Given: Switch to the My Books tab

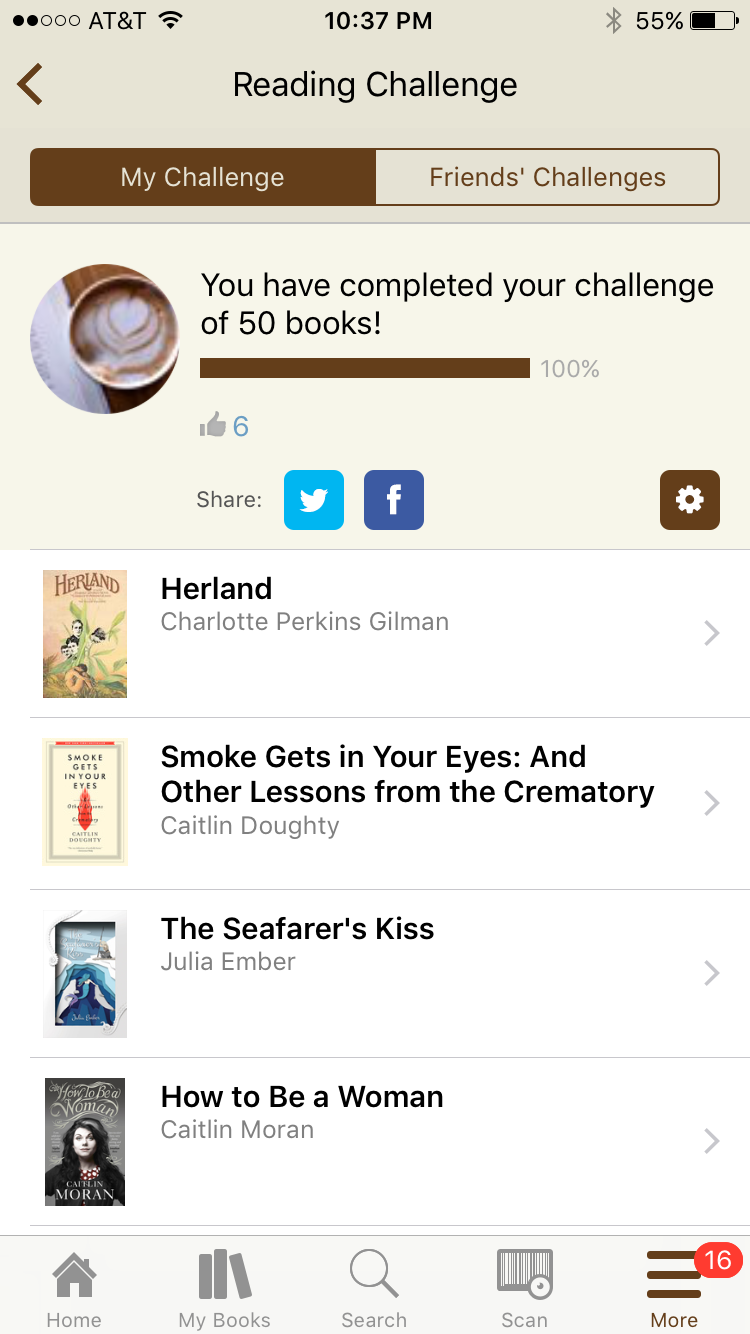Looking at the screenshot, I should coord(224,1290).
